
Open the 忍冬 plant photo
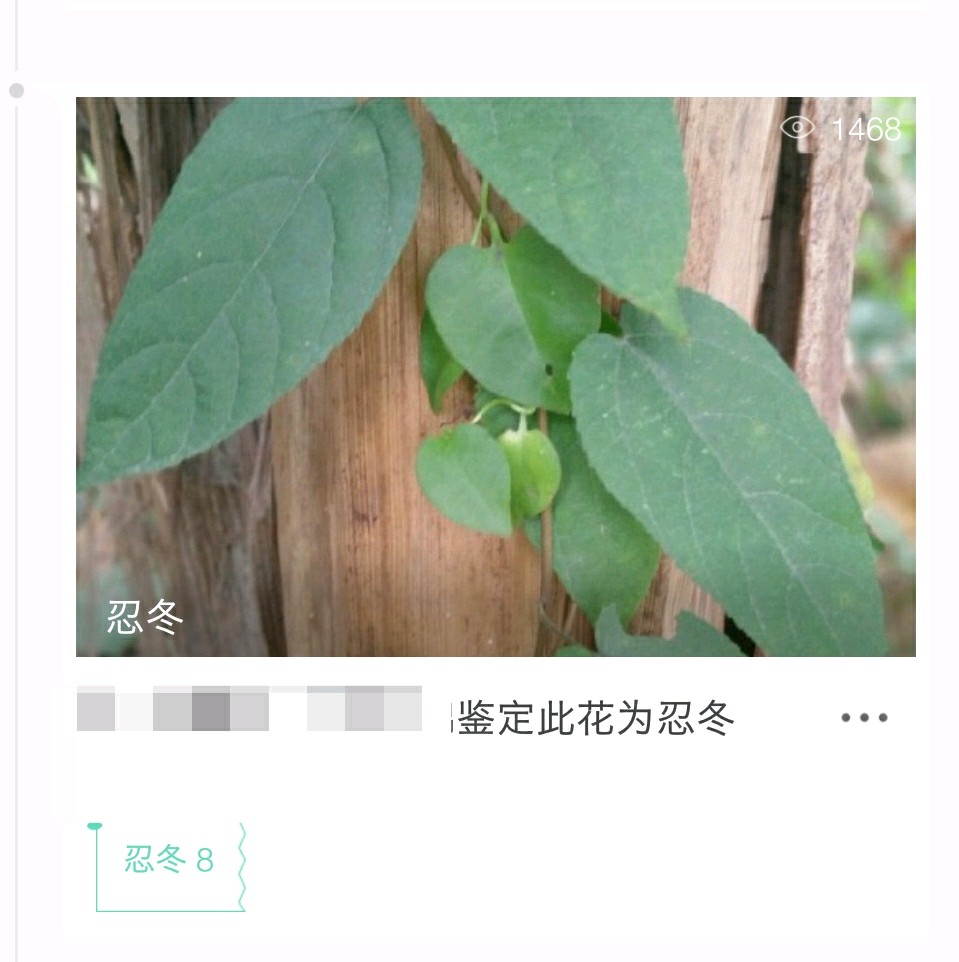[495, 376]
